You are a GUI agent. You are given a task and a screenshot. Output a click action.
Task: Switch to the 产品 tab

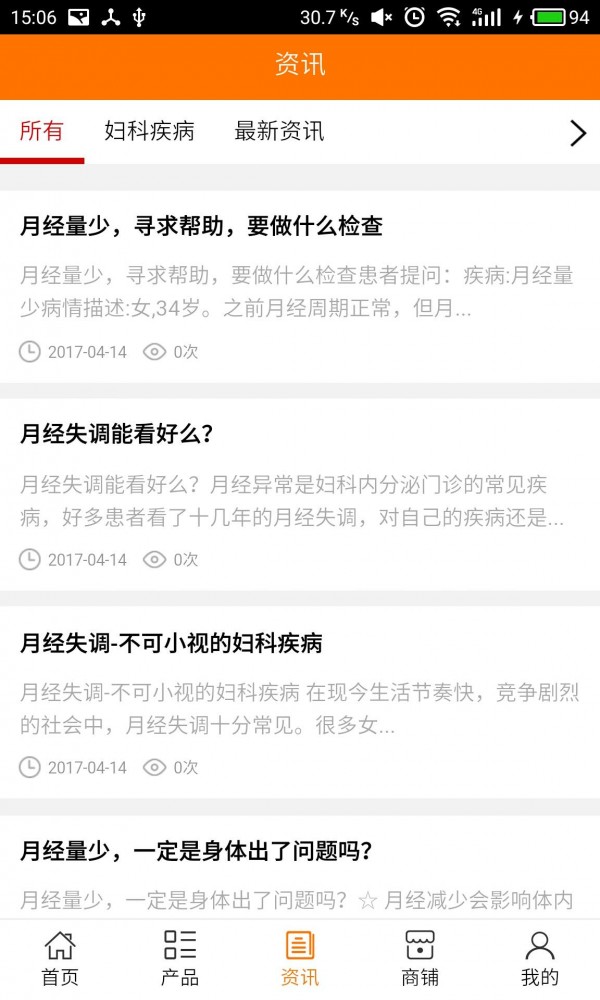point(180,958)
